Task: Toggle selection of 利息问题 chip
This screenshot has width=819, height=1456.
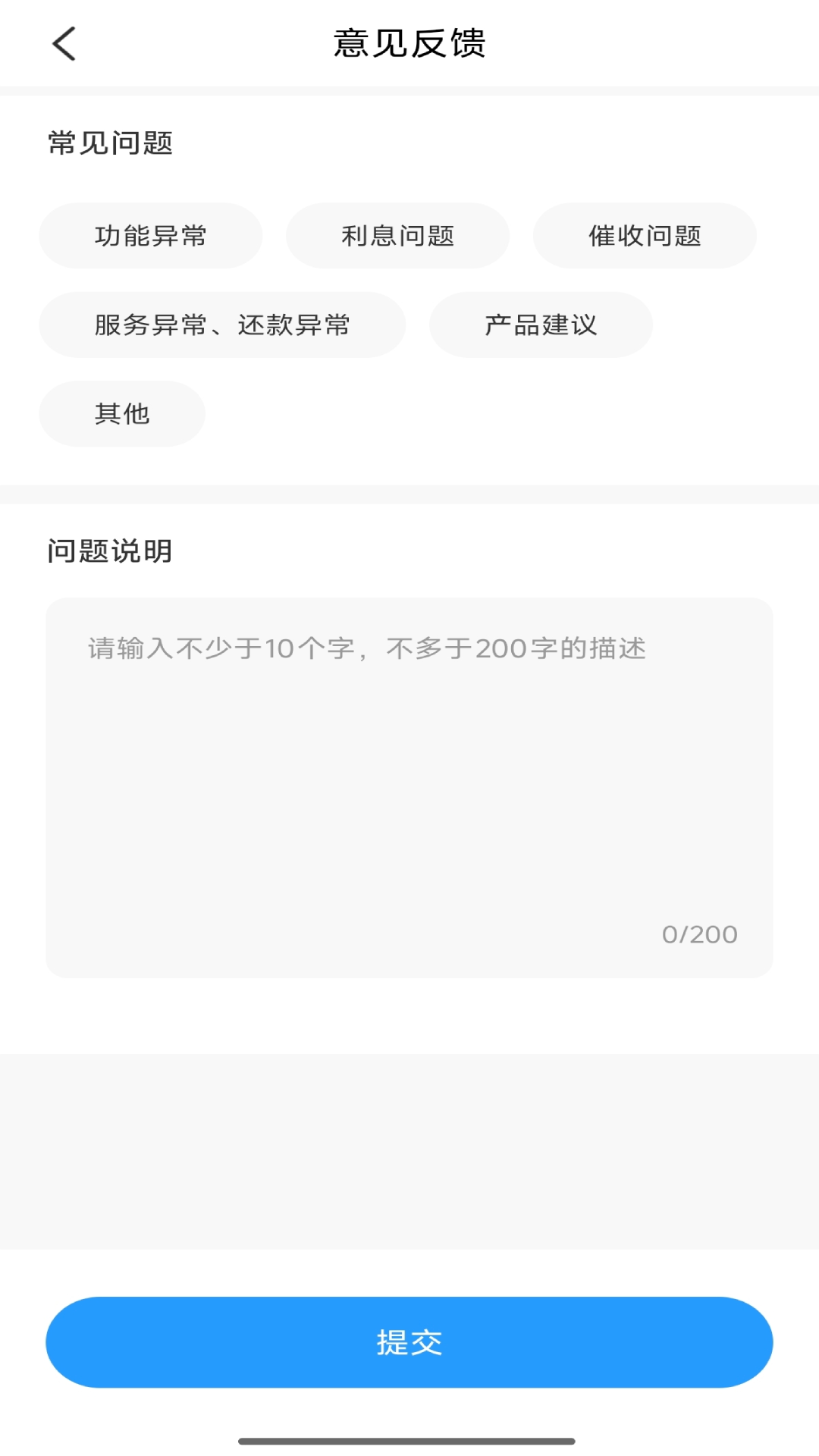Action: tap(397, 235)
